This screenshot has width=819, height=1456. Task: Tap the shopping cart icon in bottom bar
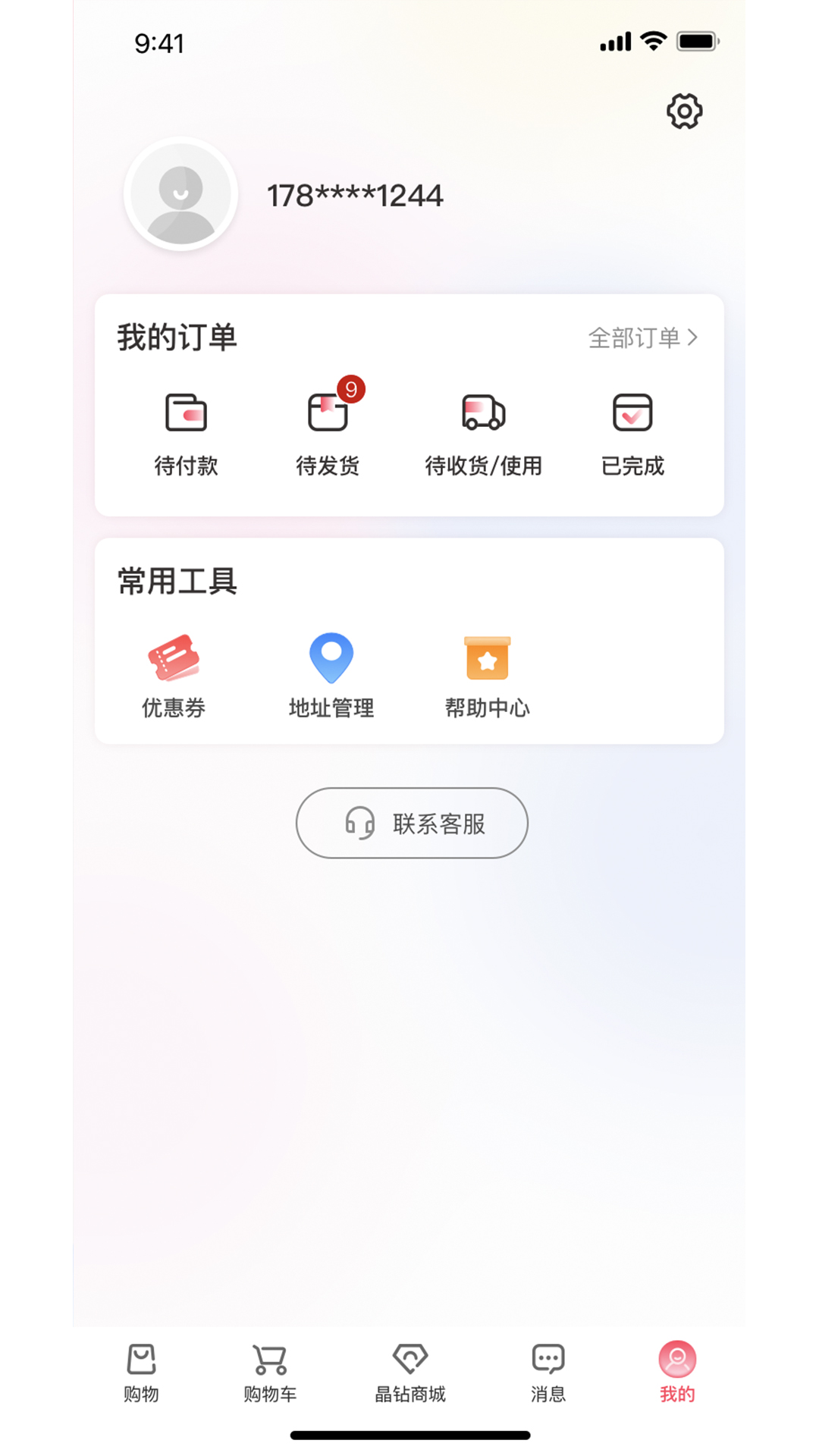(269, 1361)
